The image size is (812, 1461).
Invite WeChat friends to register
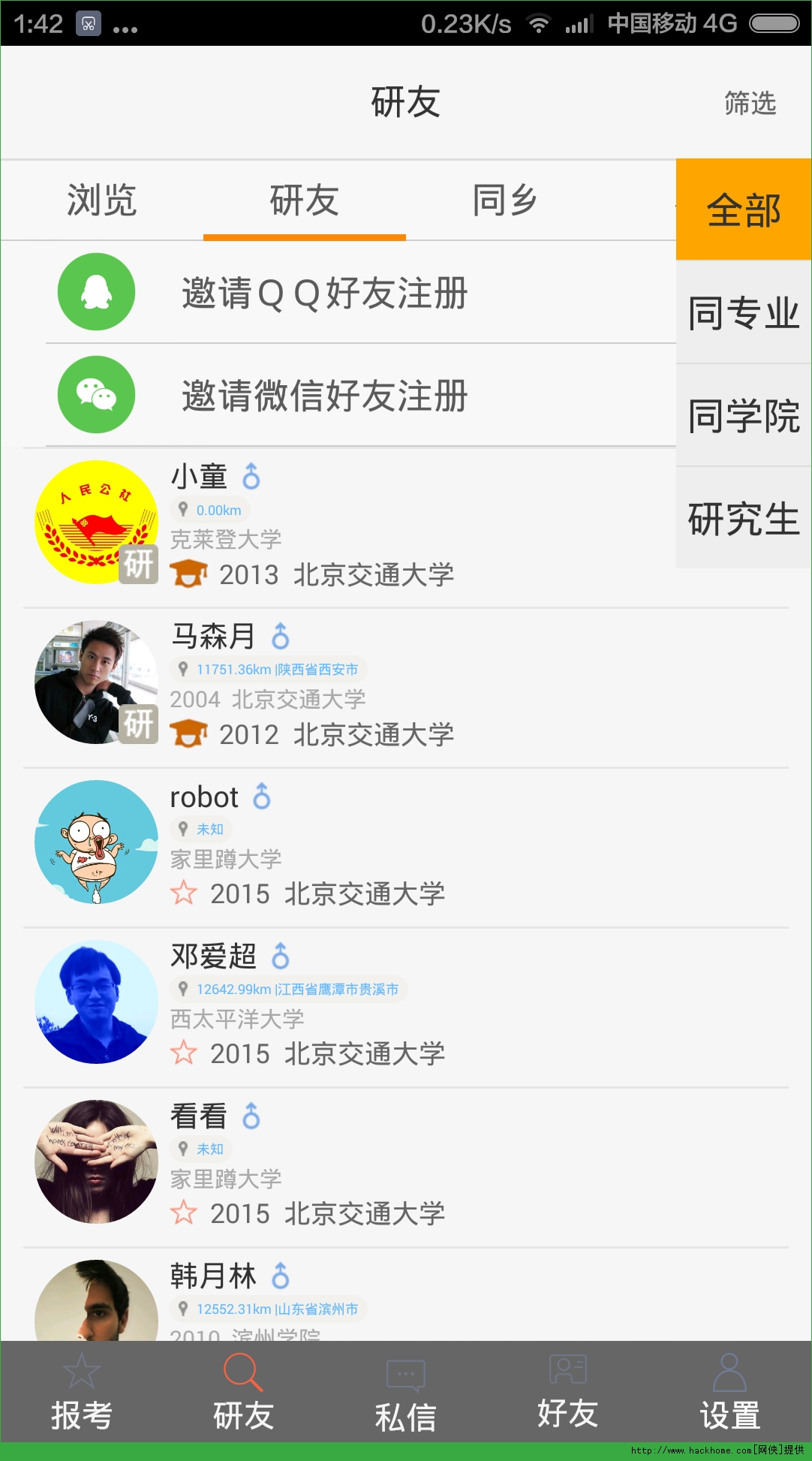324,396
